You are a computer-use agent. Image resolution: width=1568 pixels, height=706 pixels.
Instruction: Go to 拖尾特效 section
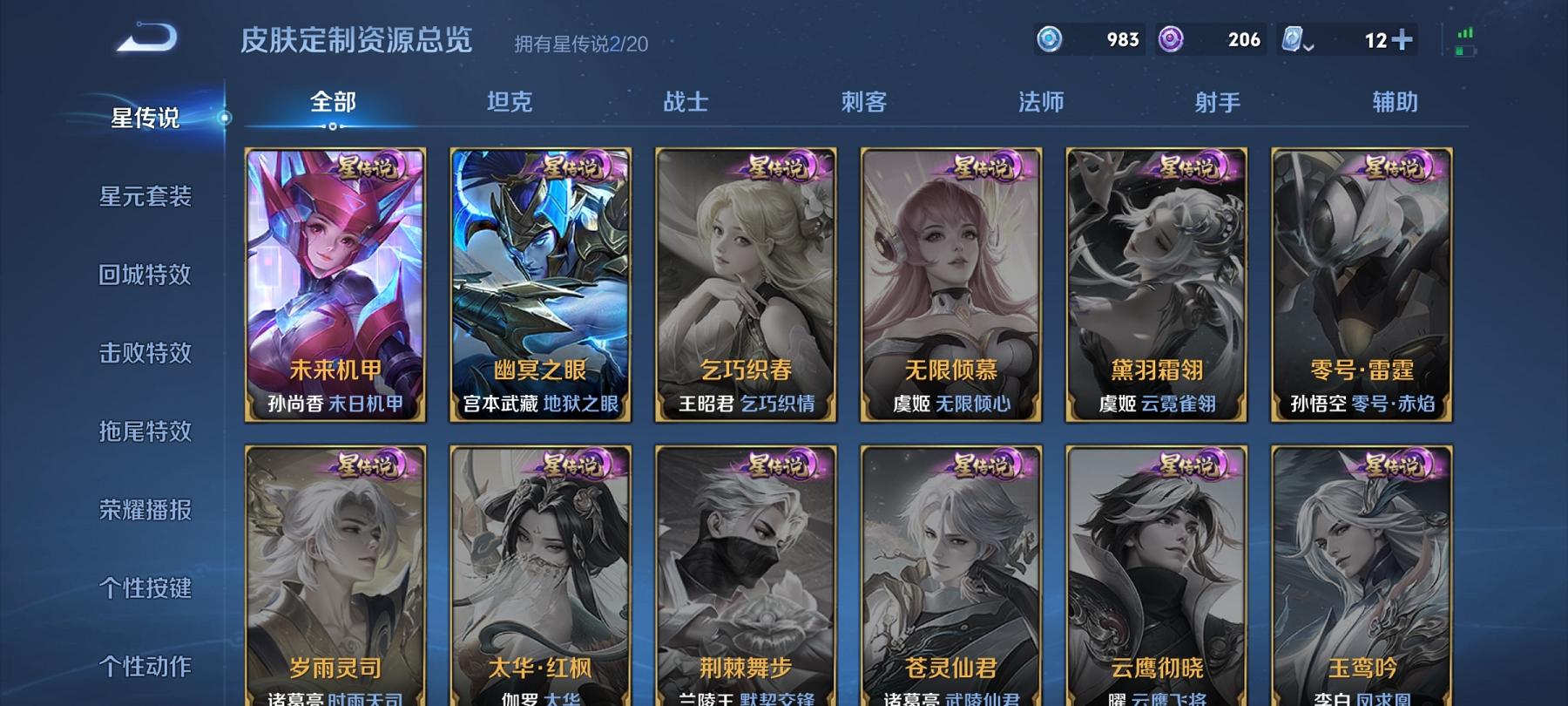point(145,431)
